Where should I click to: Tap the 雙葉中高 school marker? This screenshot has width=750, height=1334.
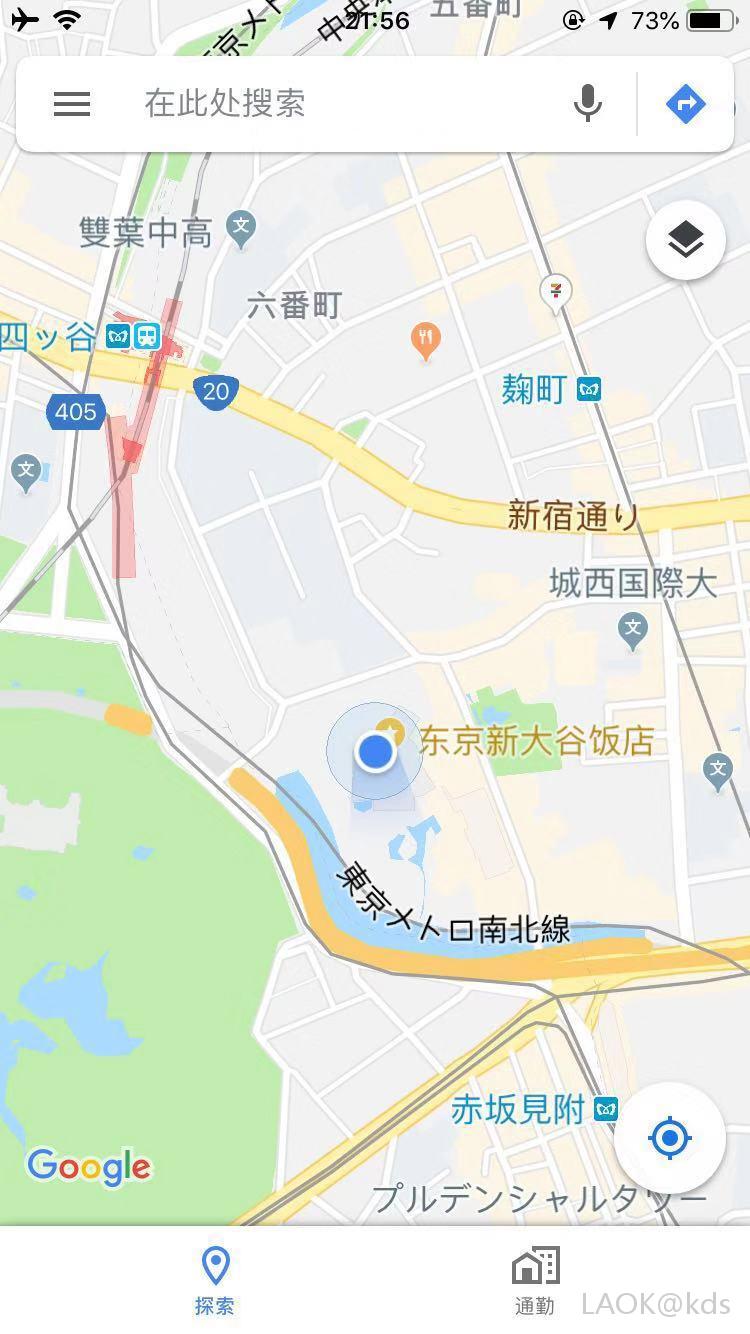click(240, 226)
